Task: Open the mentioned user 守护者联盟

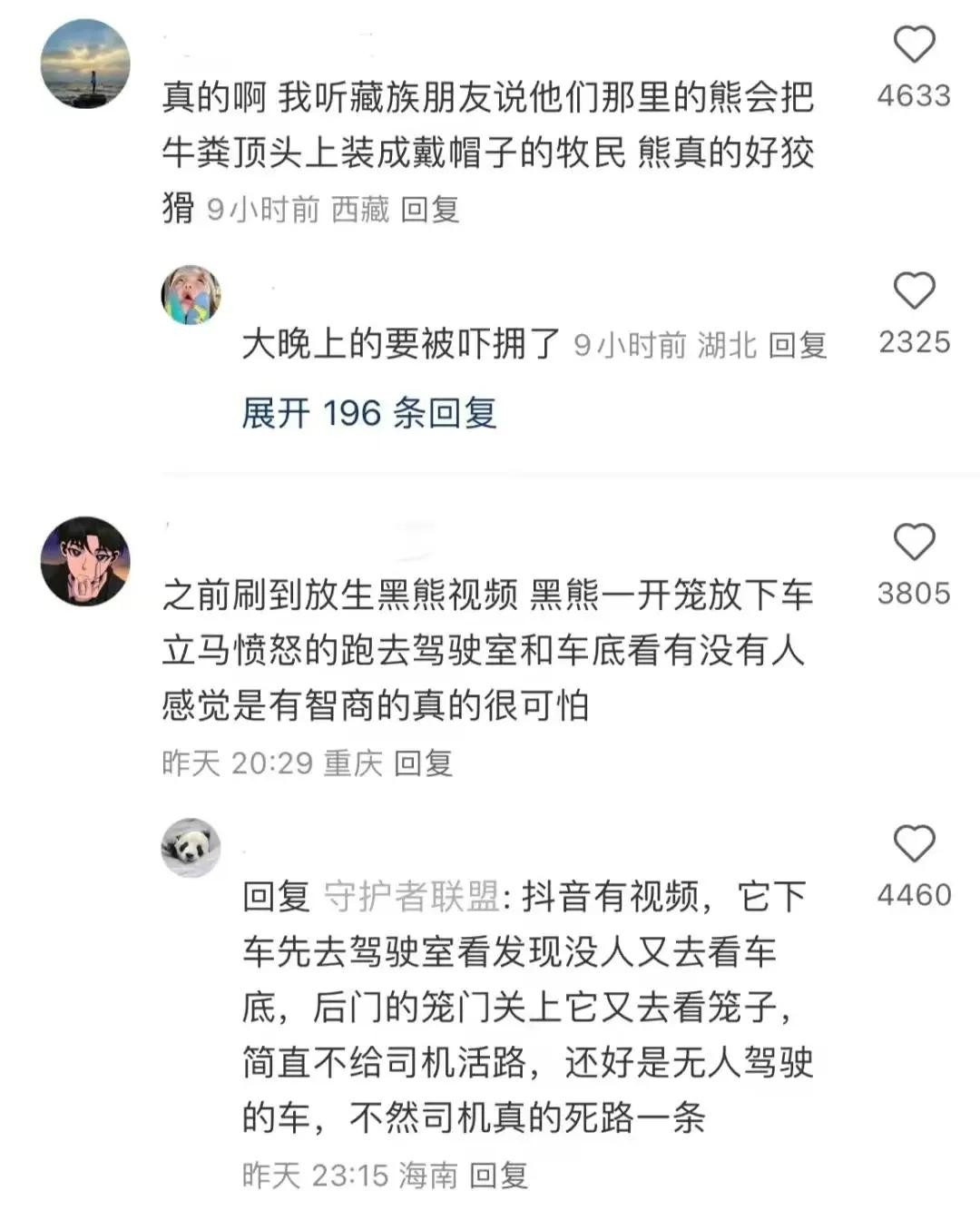Action: coord(411,897)
